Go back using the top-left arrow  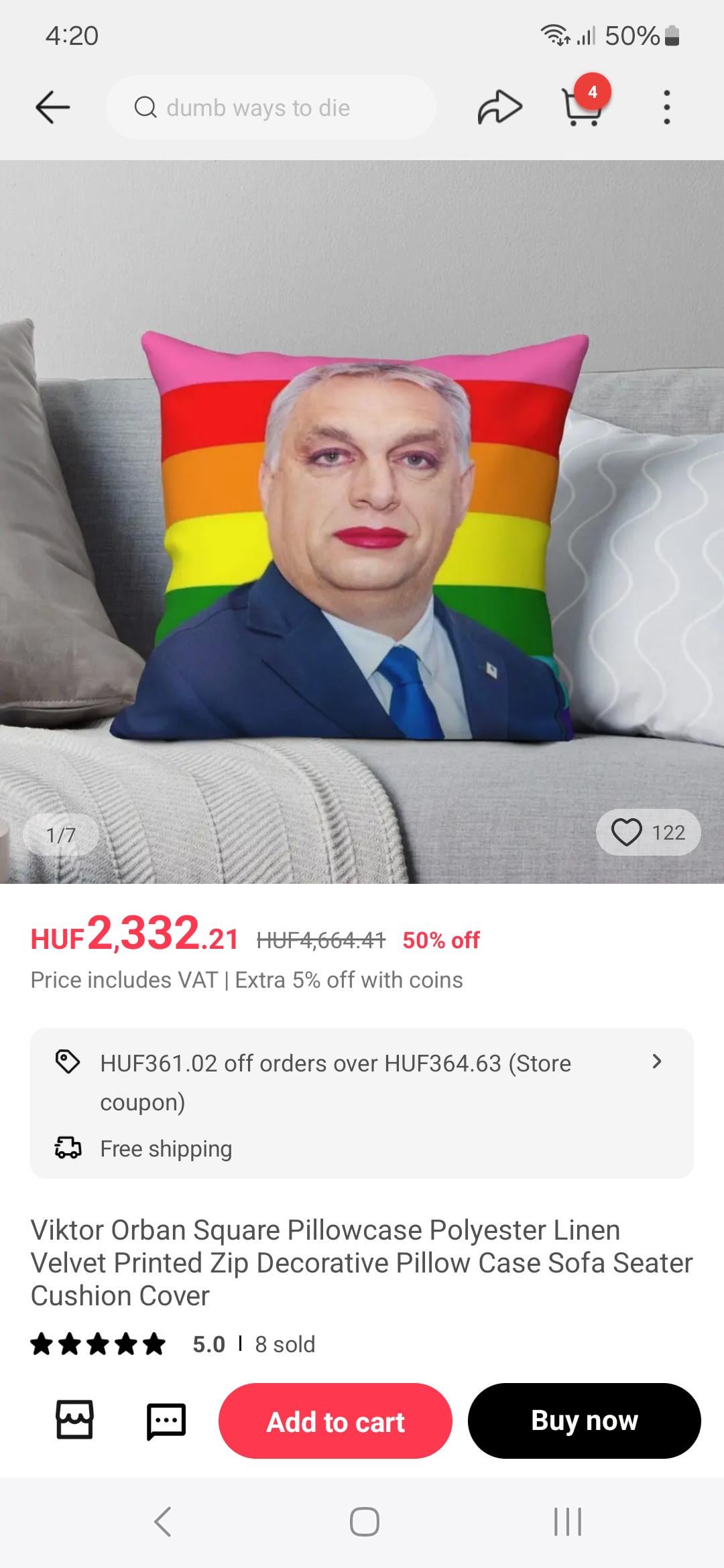[x=52, y=107]
